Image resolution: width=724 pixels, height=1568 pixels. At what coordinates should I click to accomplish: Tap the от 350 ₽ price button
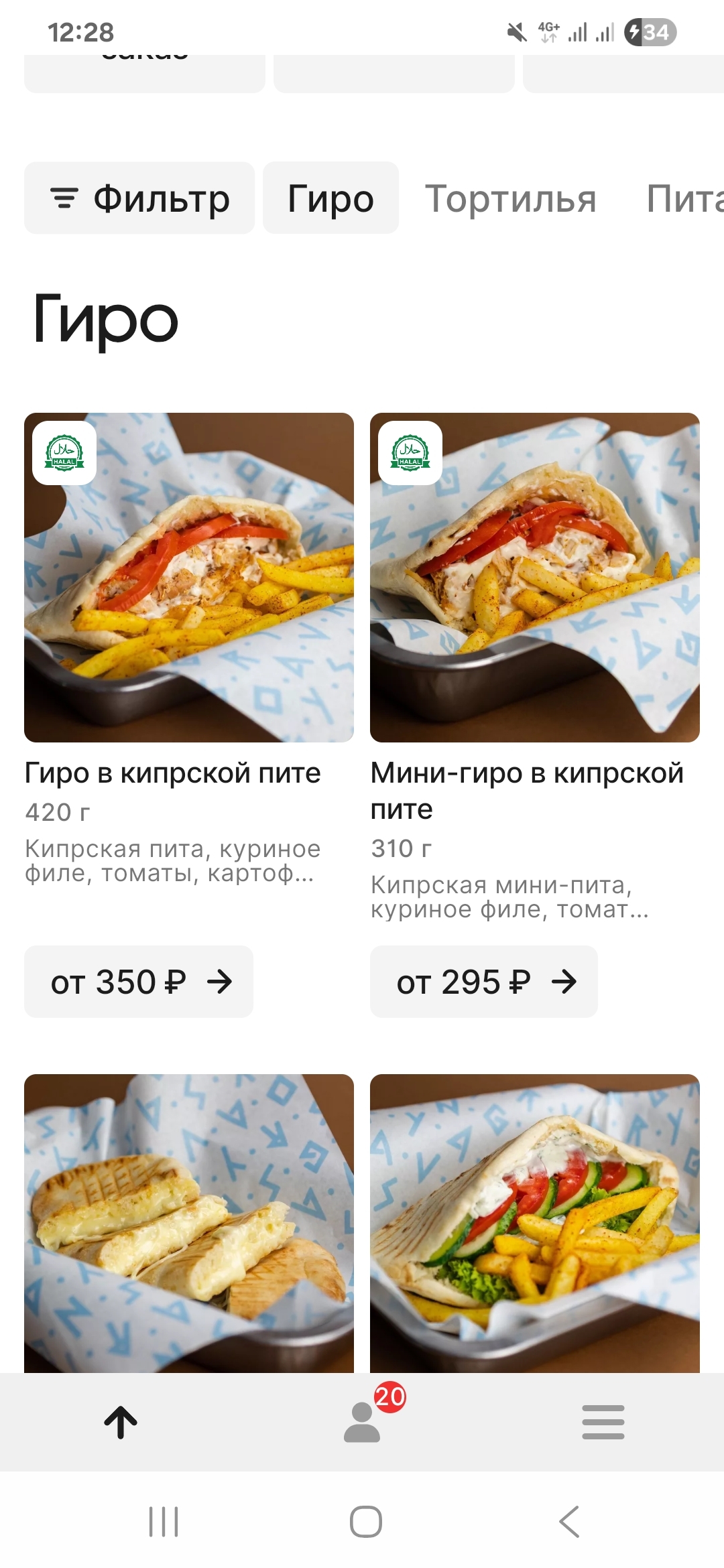point(139,982)
